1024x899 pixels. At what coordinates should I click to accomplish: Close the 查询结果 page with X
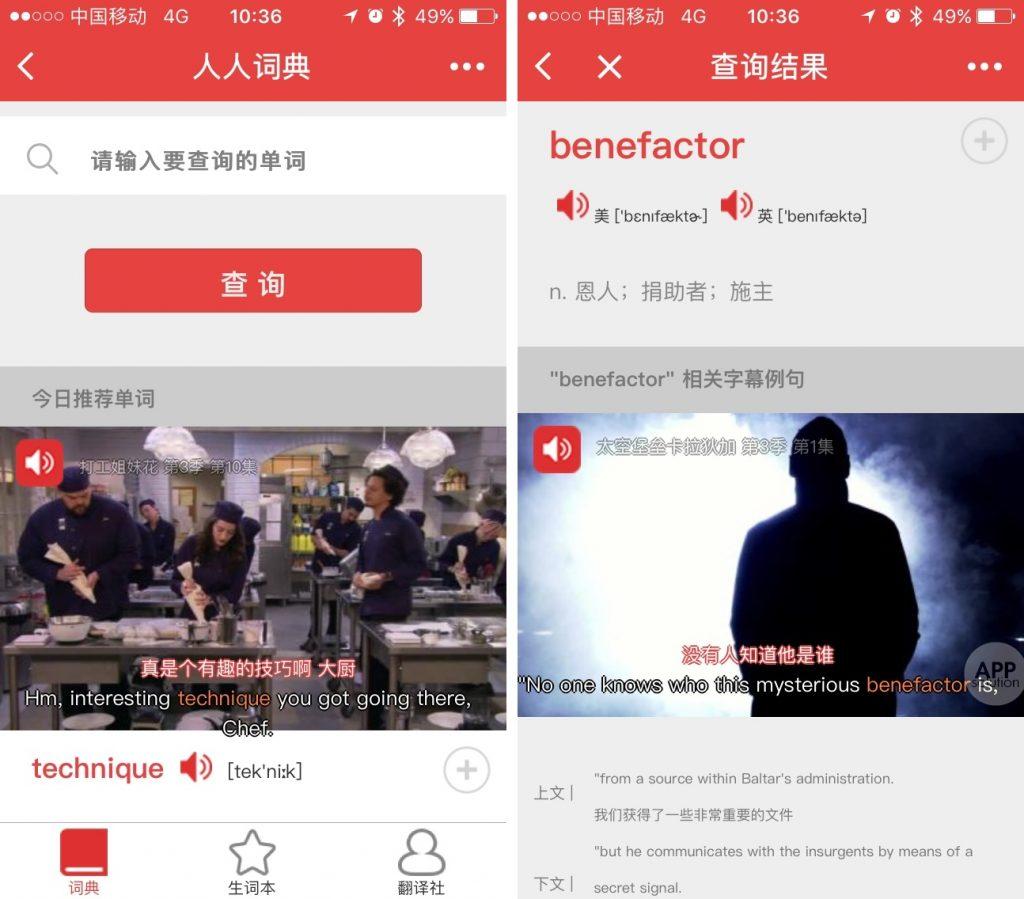pos(609,67)
